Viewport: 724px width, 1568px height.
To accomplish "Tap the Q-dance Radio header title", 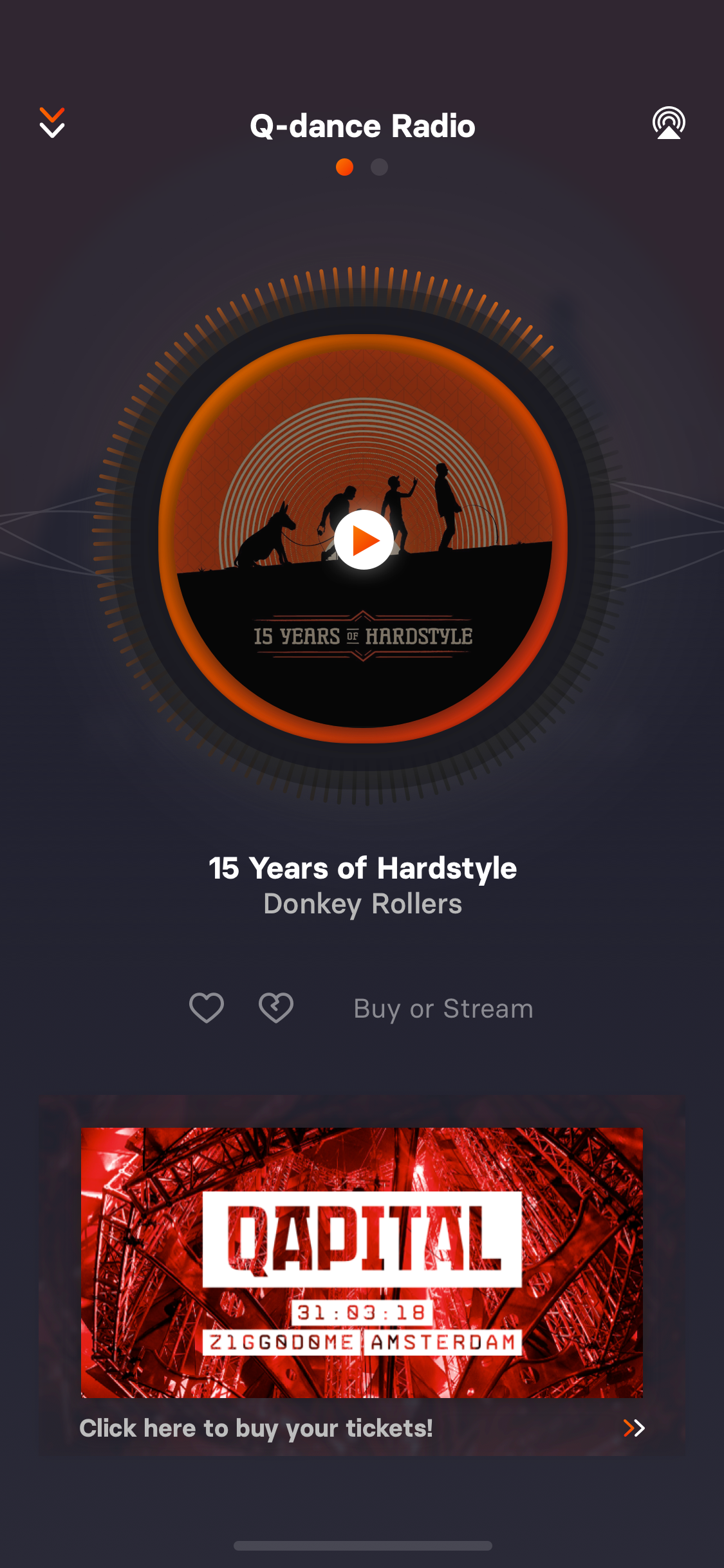I will click(362, 125).
